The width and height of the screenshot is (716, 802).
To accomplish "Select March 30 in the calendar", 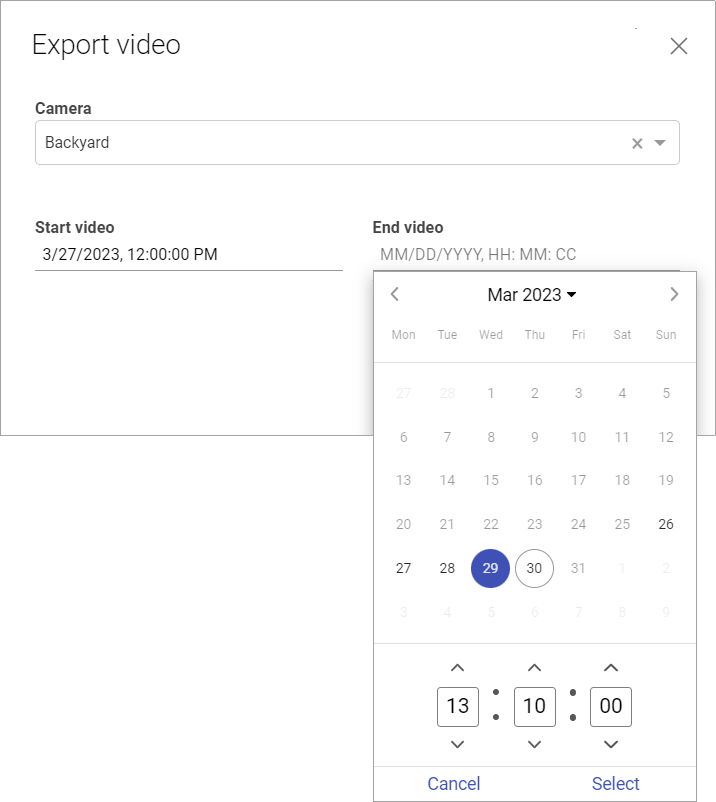I will tap(535, 568).
